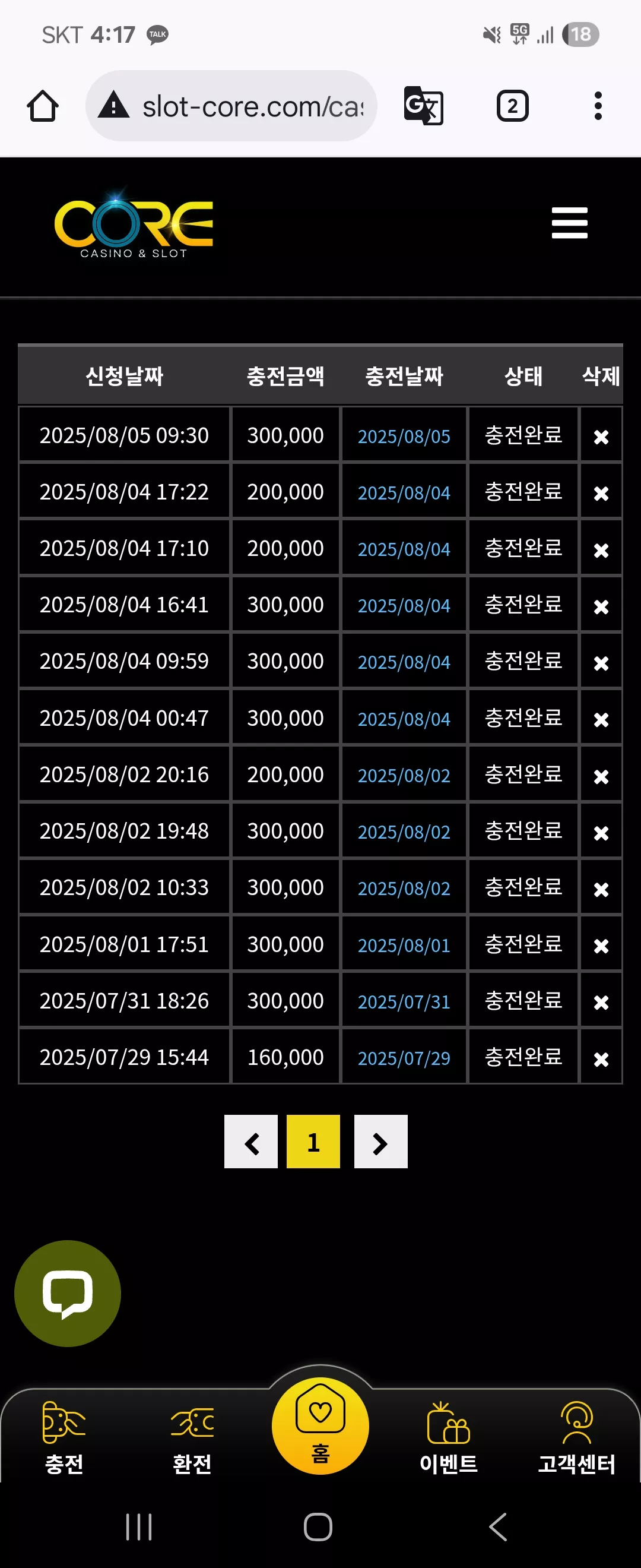Tap the system back button
The image size is (641, 1568).
[498, 1526]
